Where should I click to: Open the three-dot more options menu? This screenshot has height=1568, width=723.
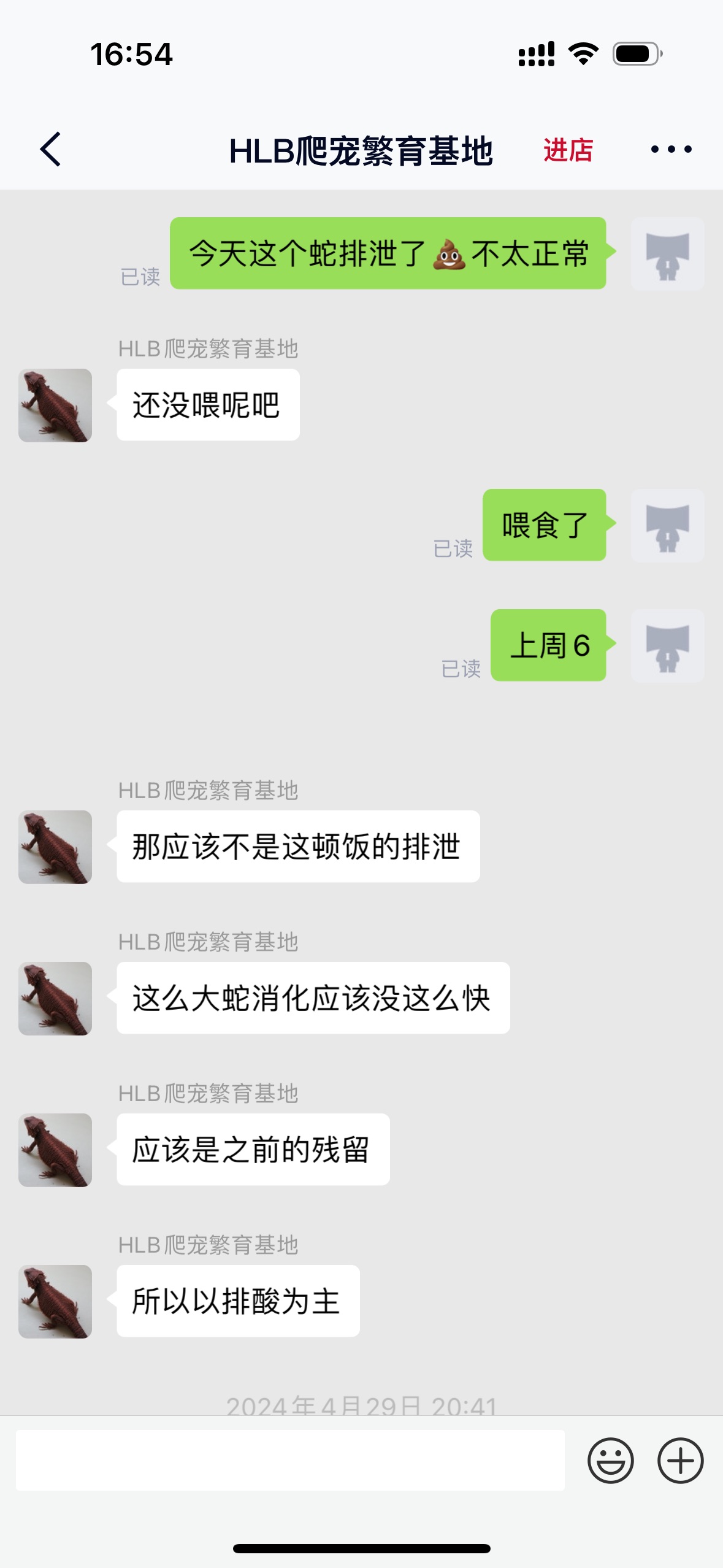(671, 149)
